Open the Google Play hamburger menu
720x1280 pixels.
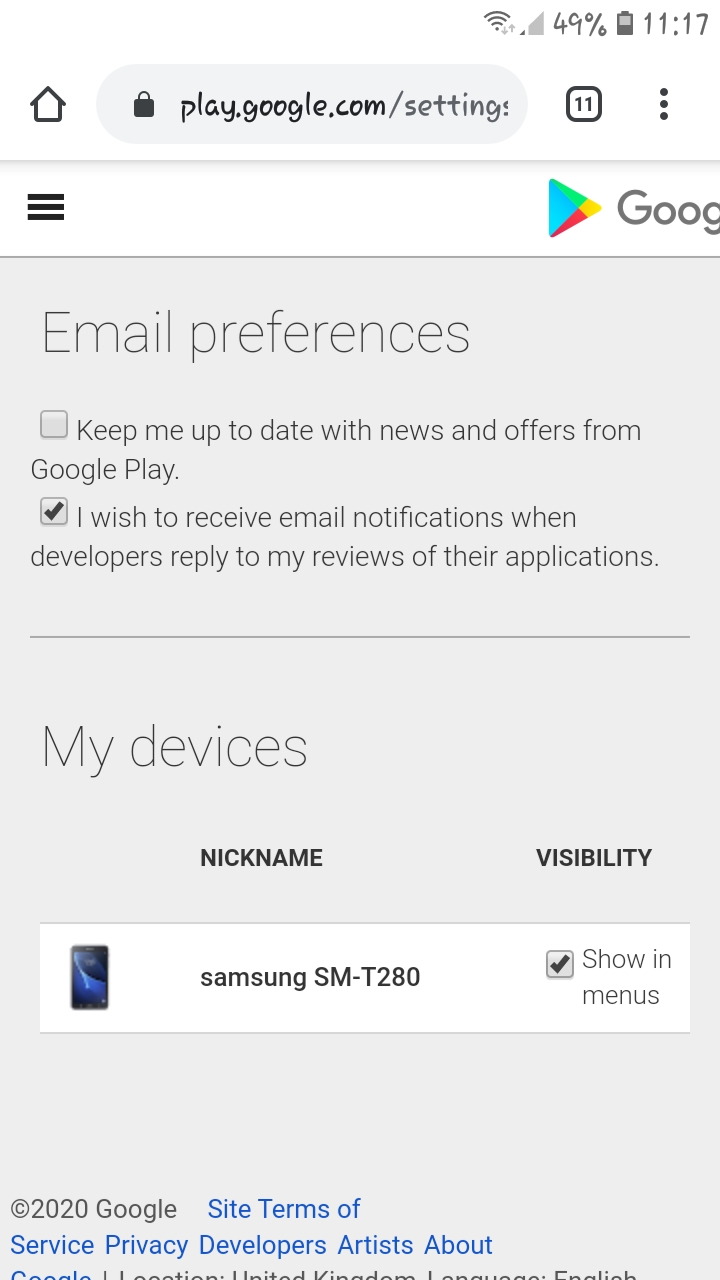pyautogui.click(x=46, y=207)
